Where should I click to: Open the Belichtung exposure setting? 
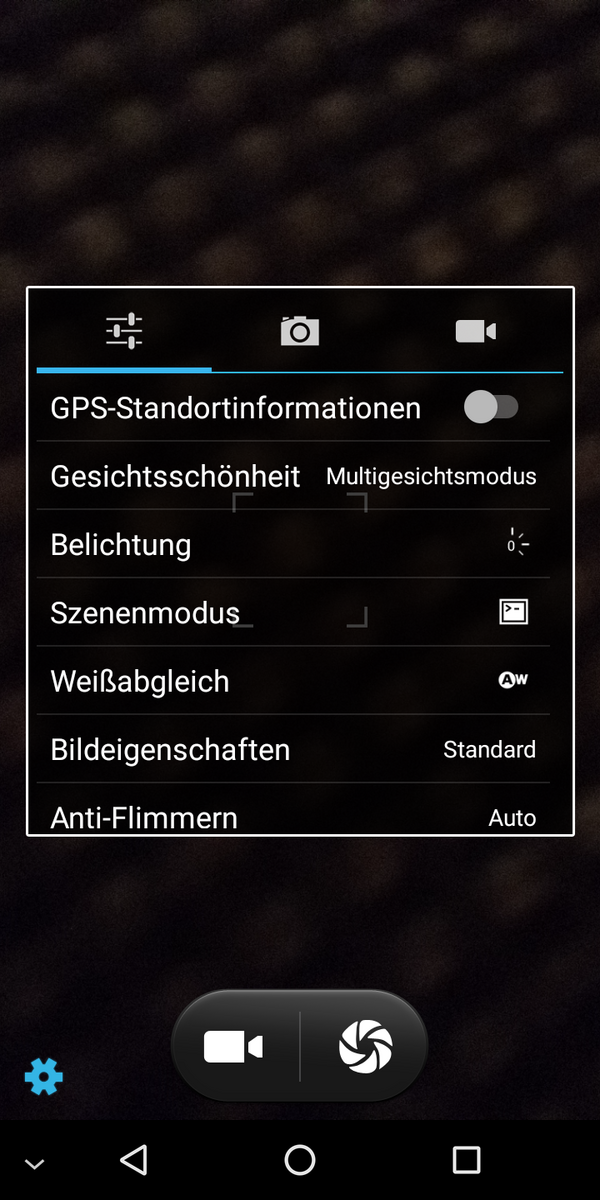(x=293, y=545)
